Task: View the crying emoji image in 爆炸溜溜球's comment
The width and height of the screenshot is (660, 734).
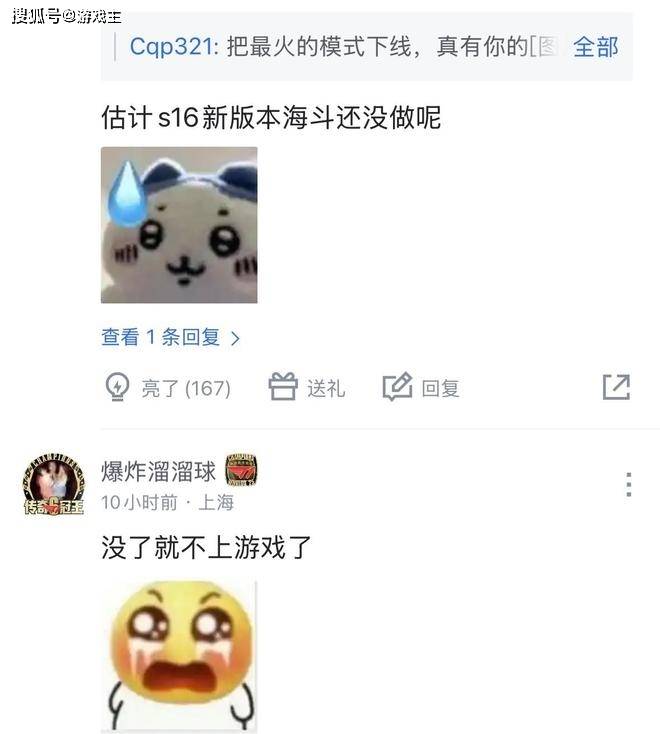Action: point(179,655)
